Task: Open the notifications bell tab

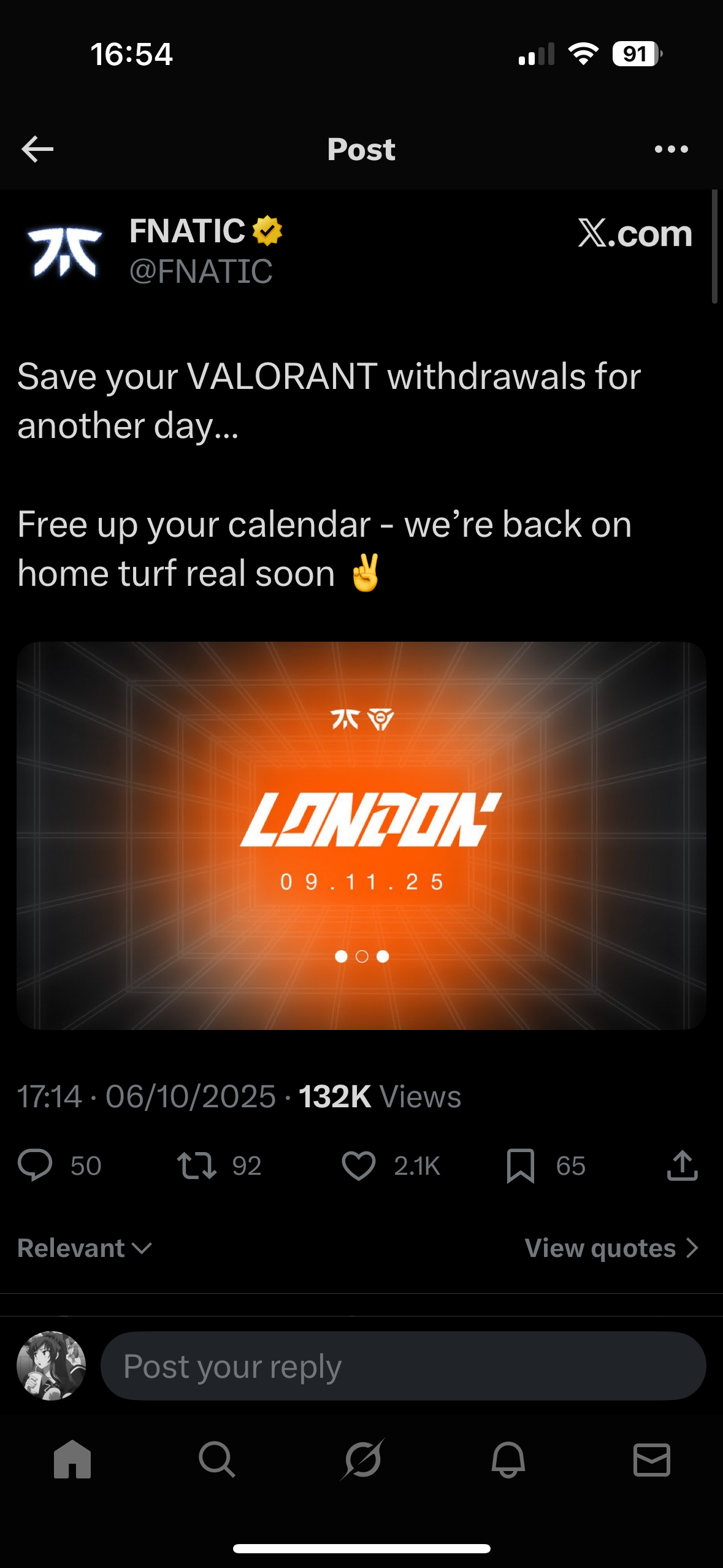Action: click(508, 1459)
